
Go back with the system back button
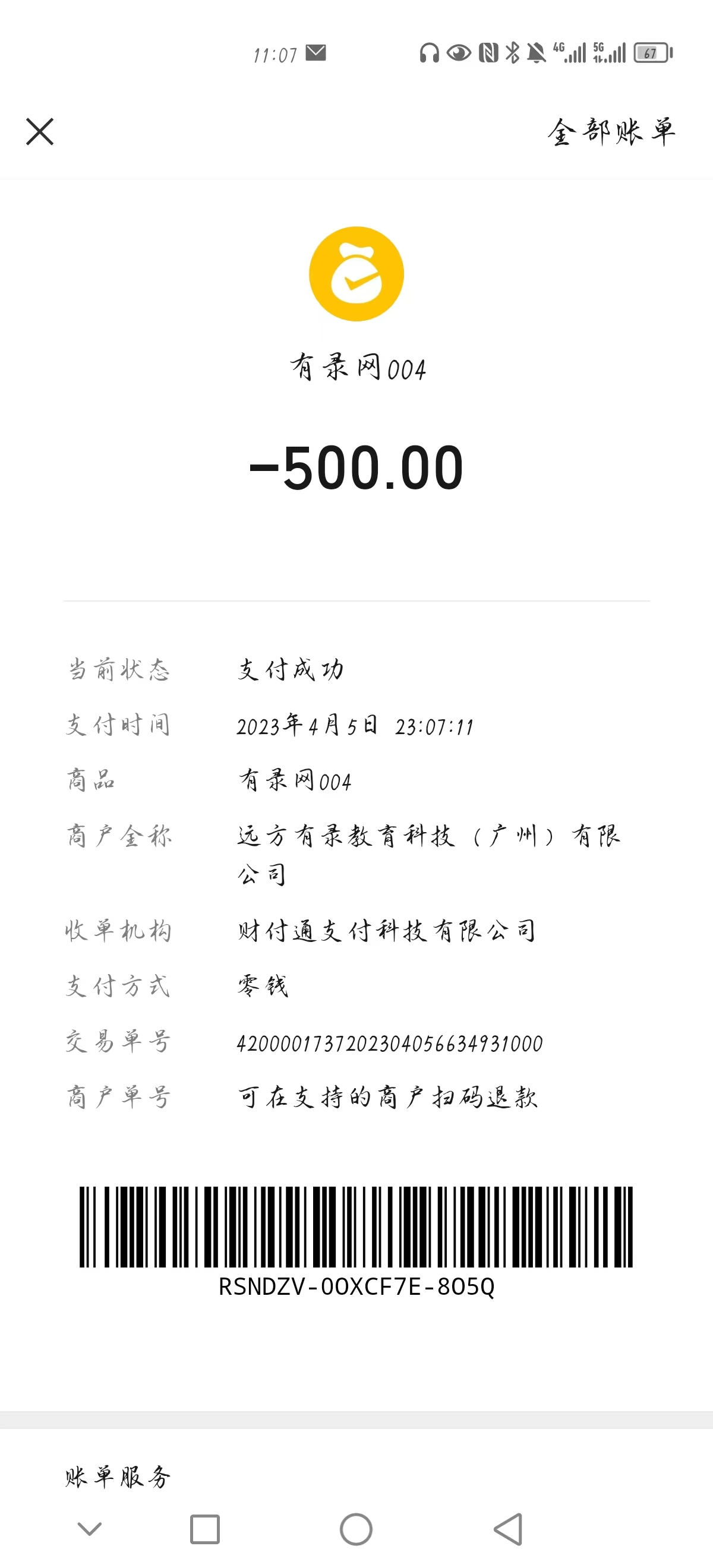coord(508,1528)
